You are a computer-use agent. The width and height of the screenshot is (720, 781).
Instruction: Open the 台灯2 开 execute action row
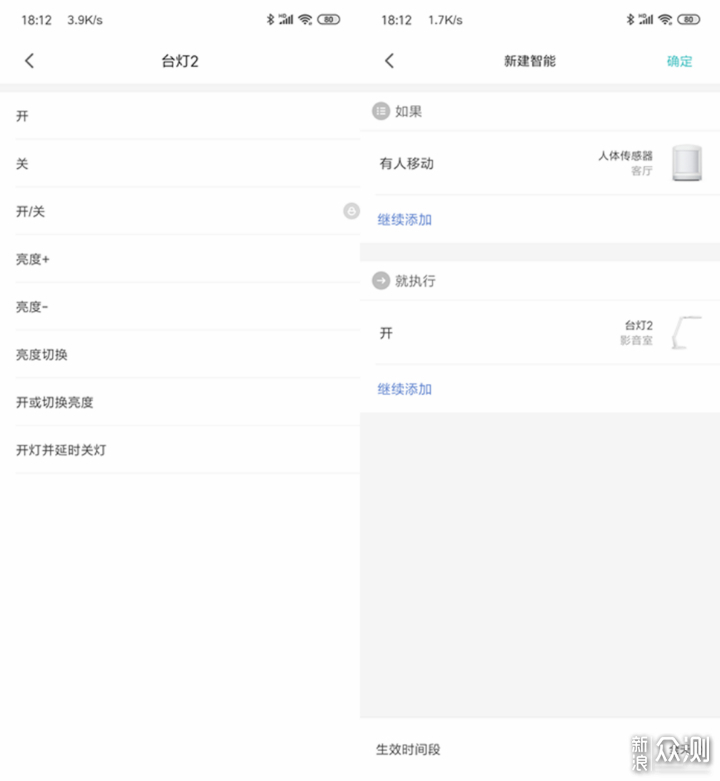(540, 333)
